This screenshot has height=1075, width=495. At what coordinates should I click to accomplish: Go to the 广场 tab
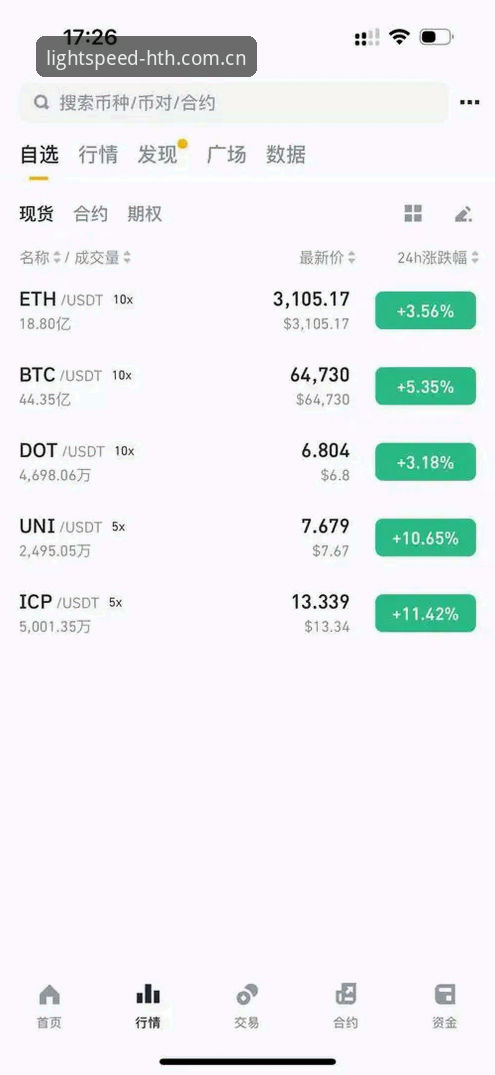226,155
